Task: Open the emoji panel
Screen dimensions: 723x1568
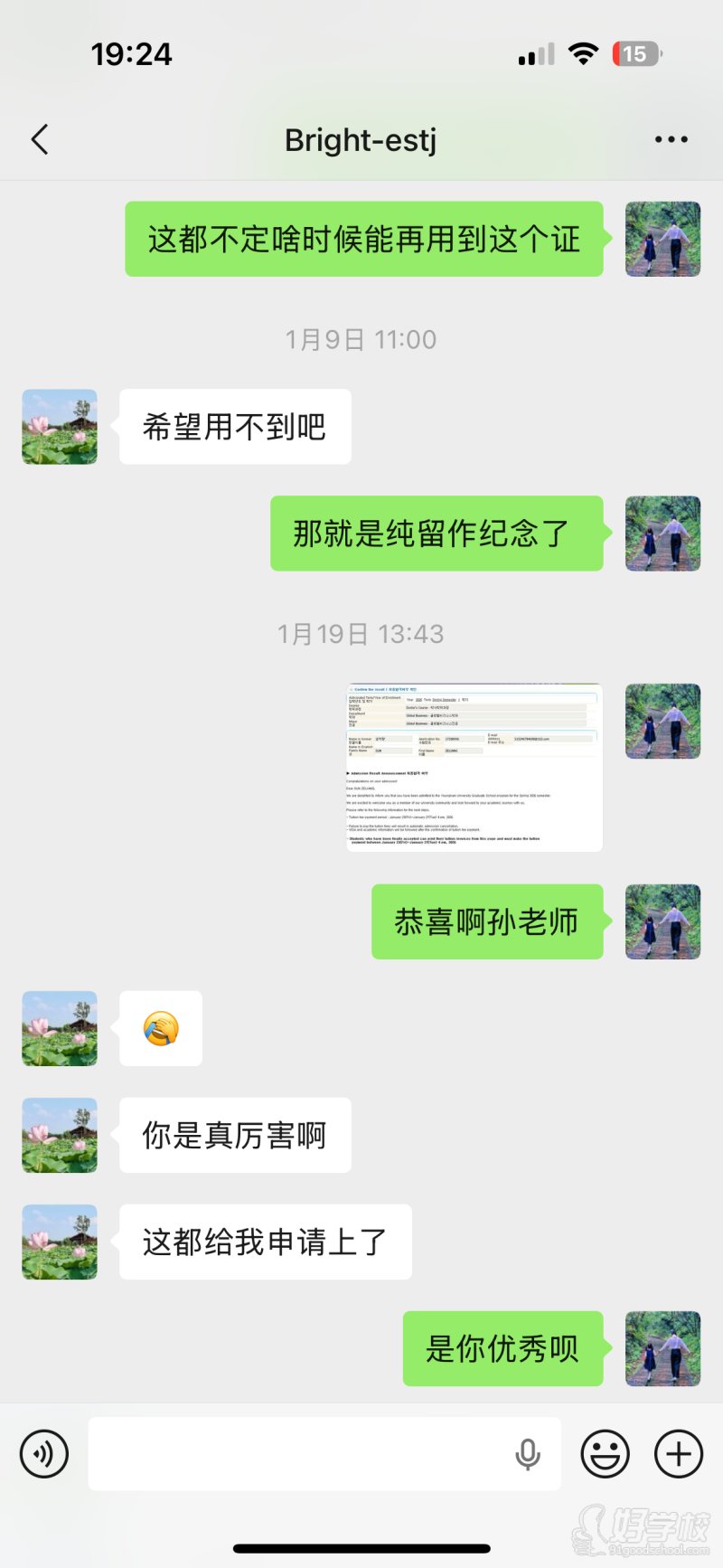Action: [606, 1454]
